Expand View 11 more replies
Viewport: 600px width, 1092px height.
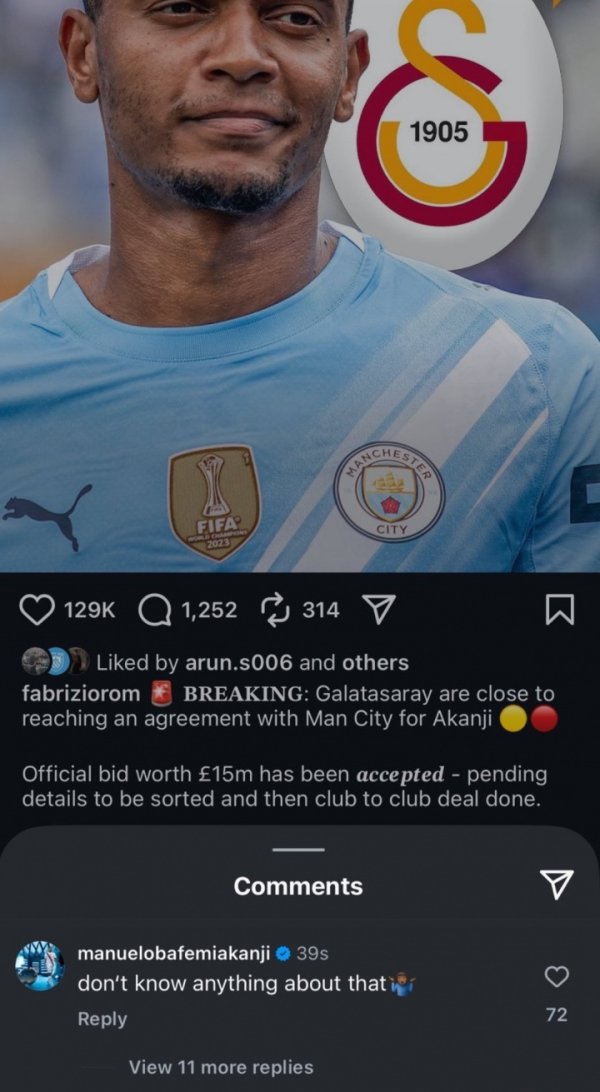(220, 1068)
